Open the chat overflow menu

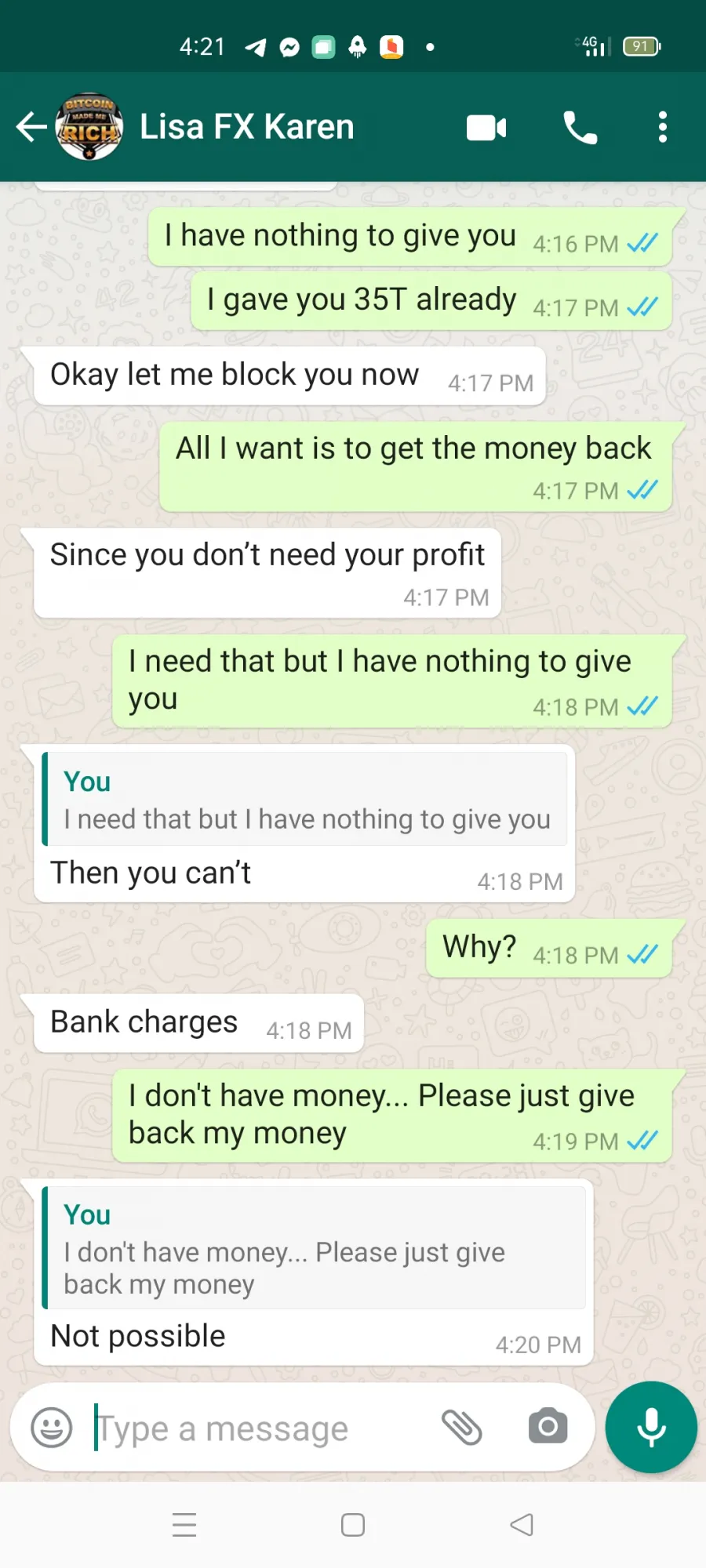pos(663,127)
